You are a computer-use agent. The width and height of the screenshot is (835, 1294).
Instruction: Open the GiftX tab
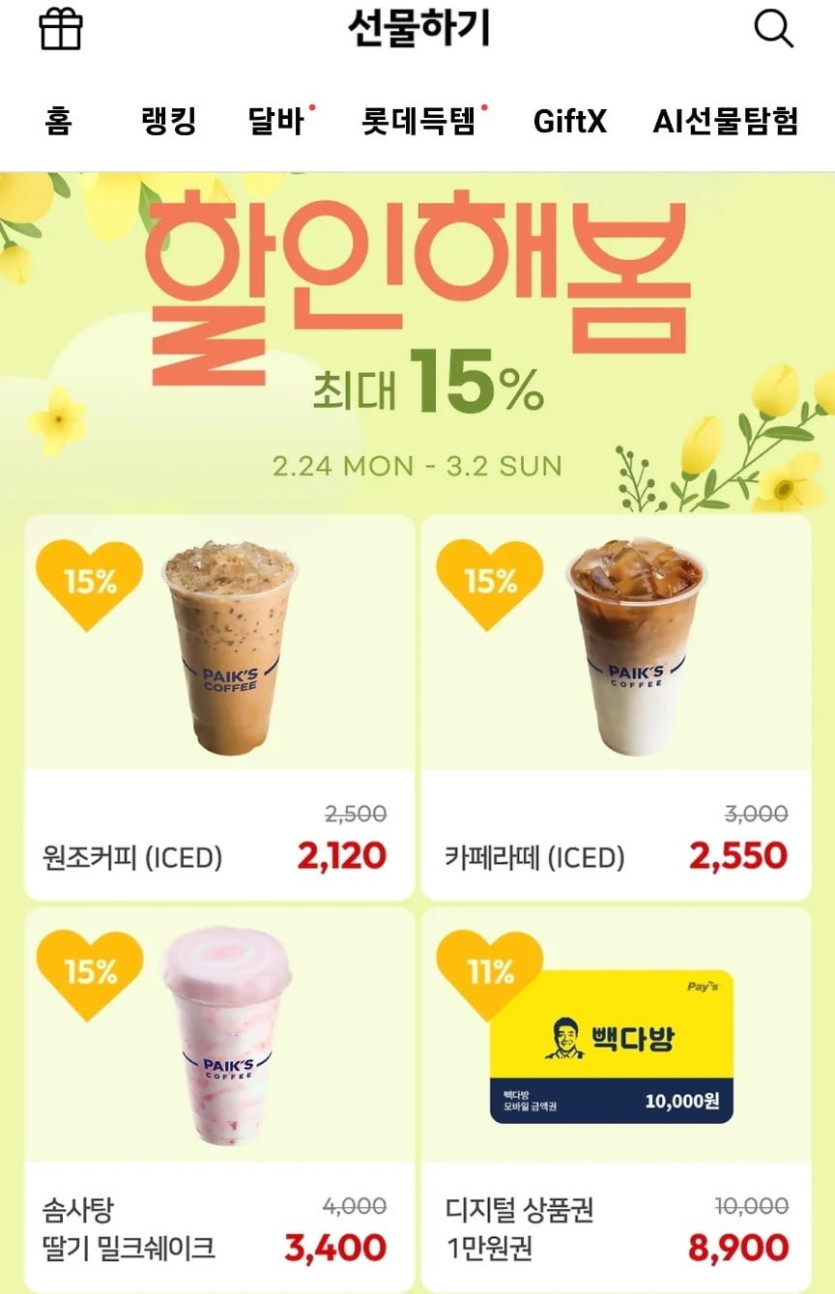pyautogui.click(x=570, y=122)
